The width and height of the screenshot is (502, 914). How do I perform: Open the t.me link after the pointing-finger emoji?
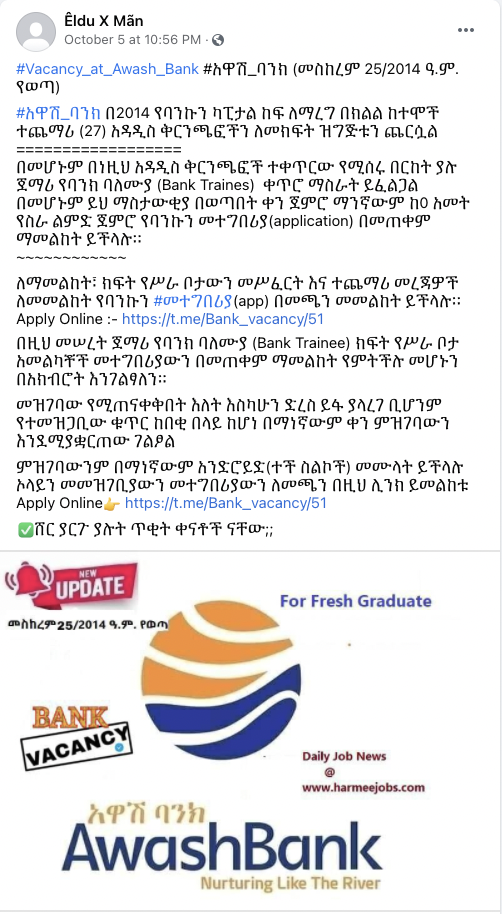226,503
